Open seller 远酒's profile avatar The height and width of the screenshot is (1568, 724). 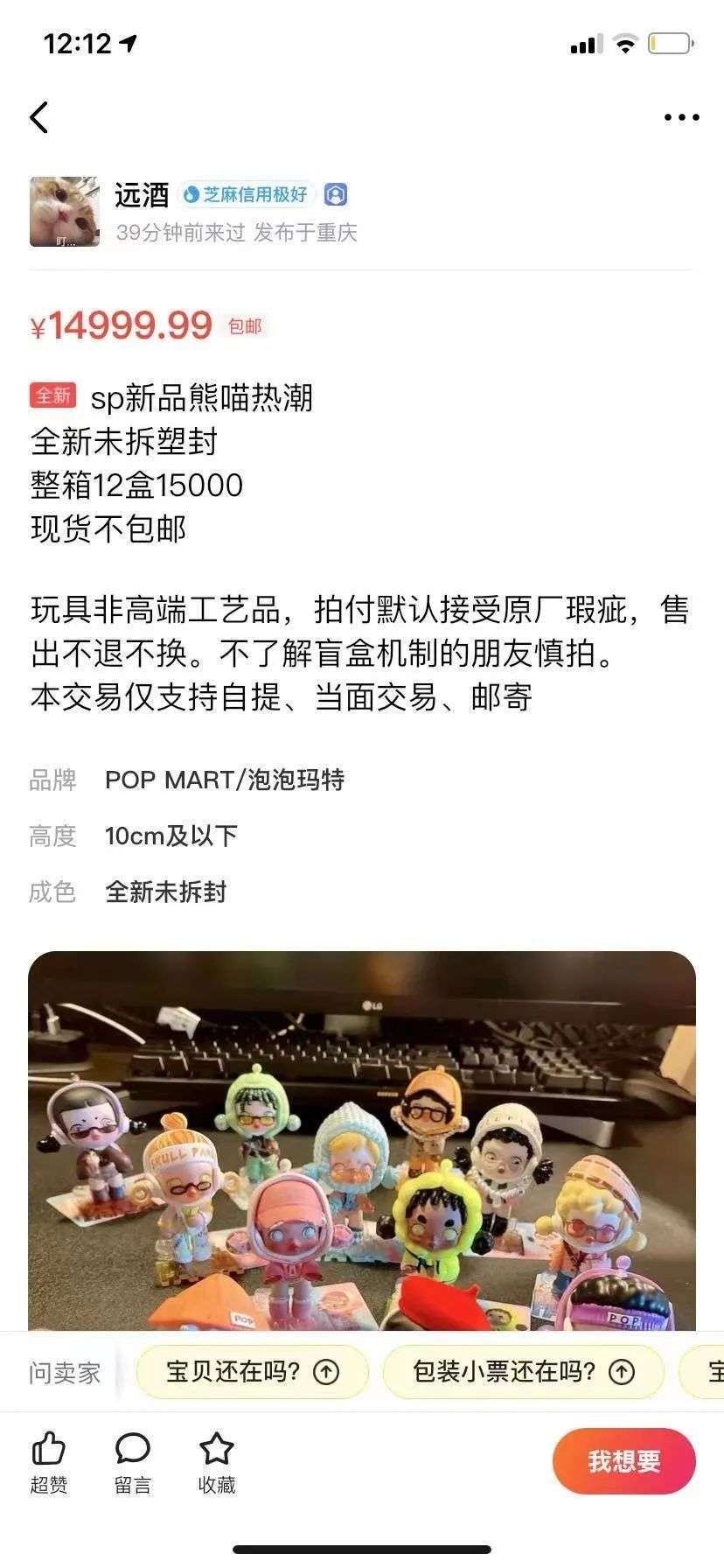(x=65, y=212)
